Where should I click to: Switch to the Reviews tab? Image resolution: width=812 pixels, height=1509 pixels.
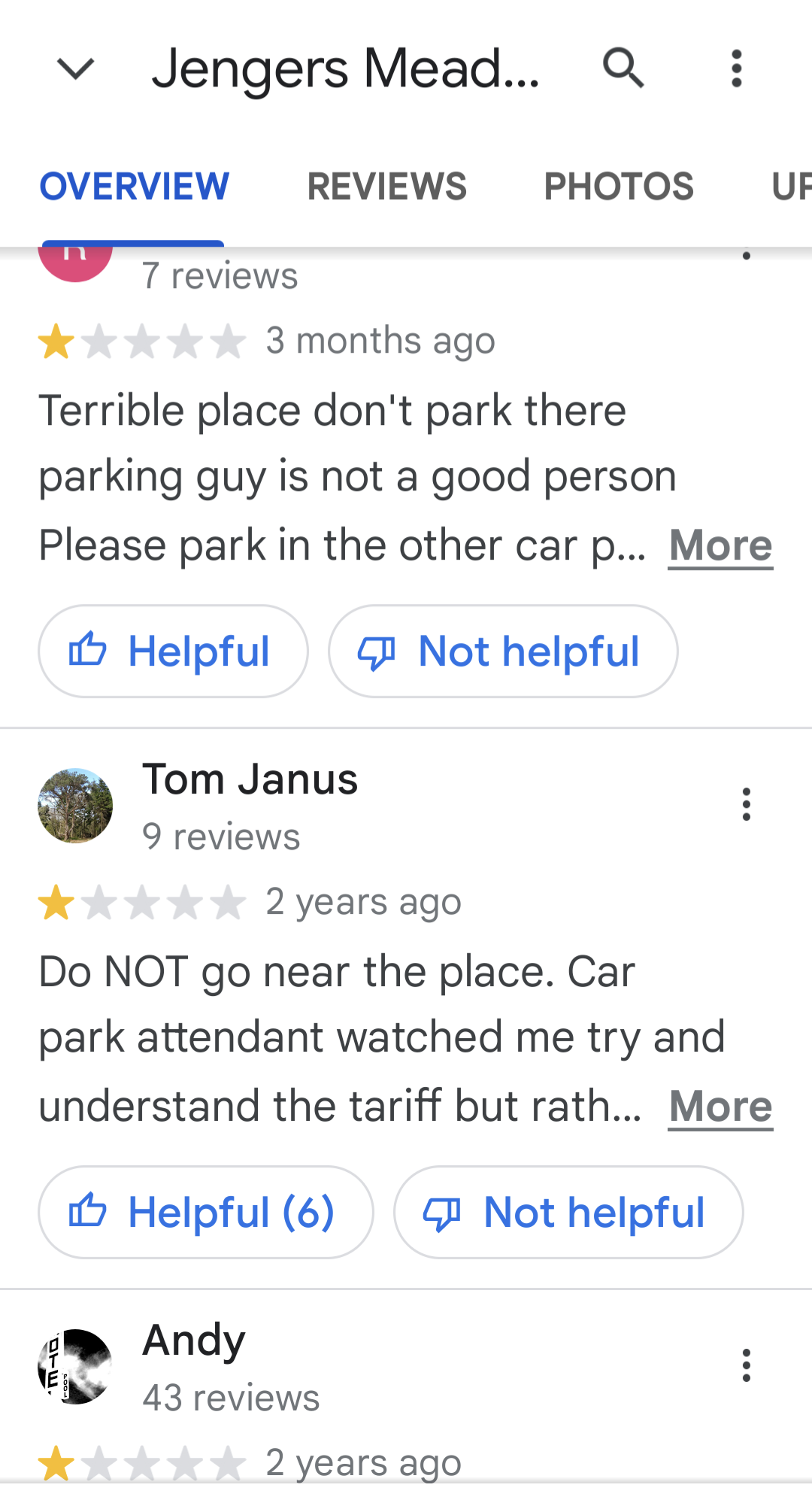tap(386, 187)
